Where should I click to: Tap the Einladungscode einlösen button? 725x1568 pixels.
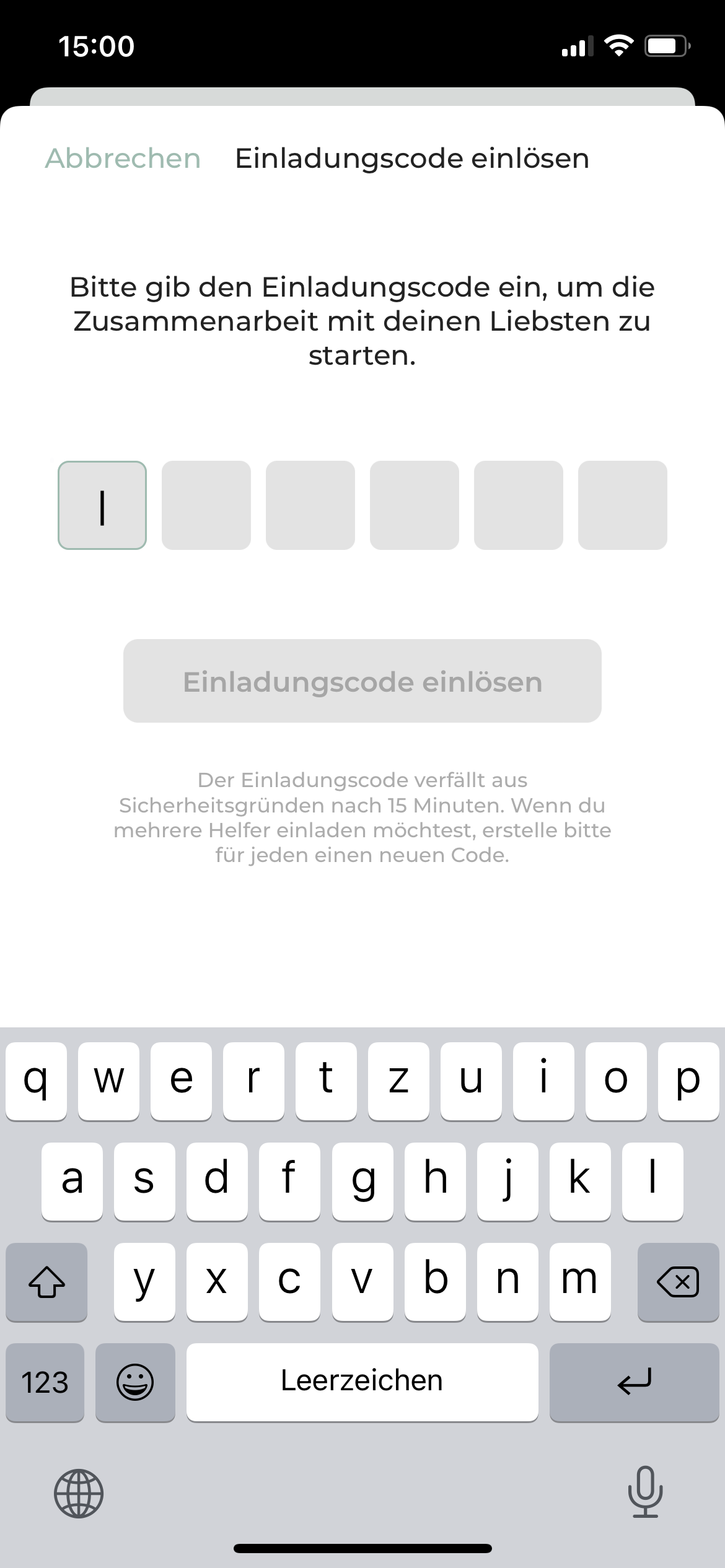pyautogui.click(x=362, y=681)
